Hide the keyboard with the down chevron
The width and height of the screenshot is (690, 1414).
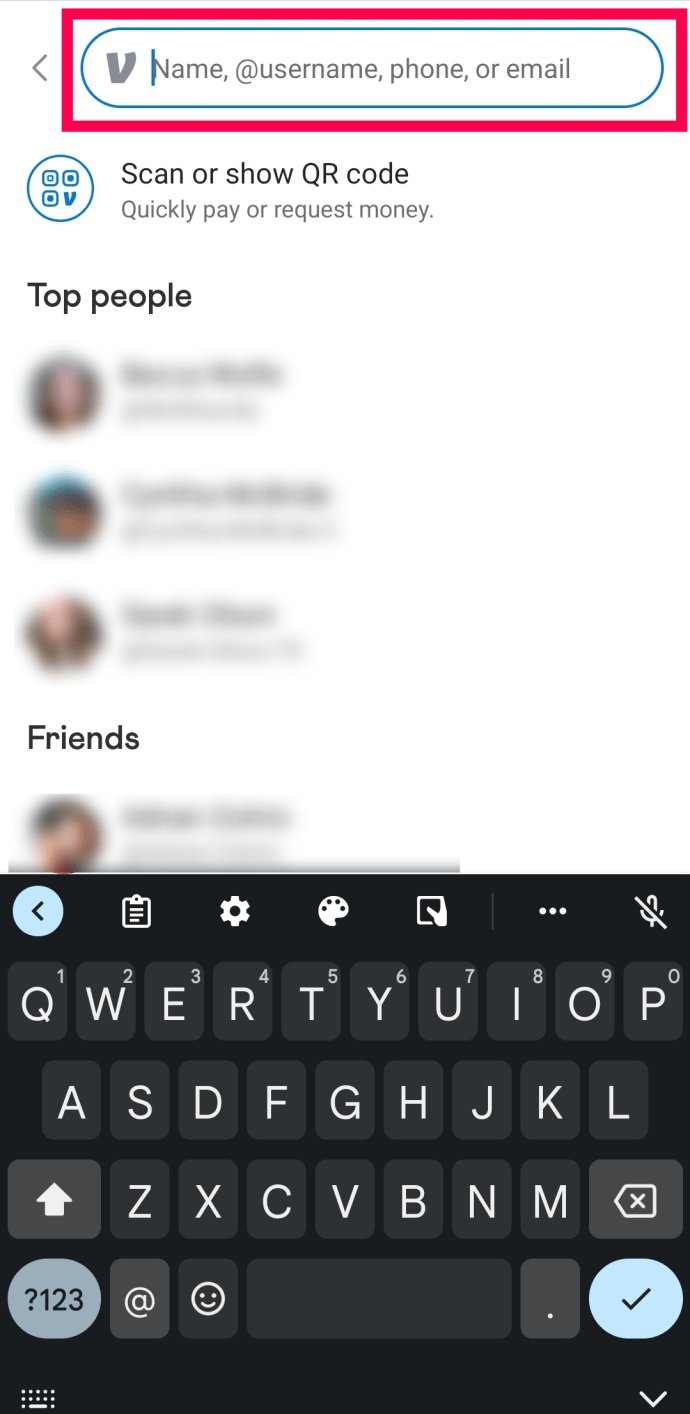click(652, 1397)
